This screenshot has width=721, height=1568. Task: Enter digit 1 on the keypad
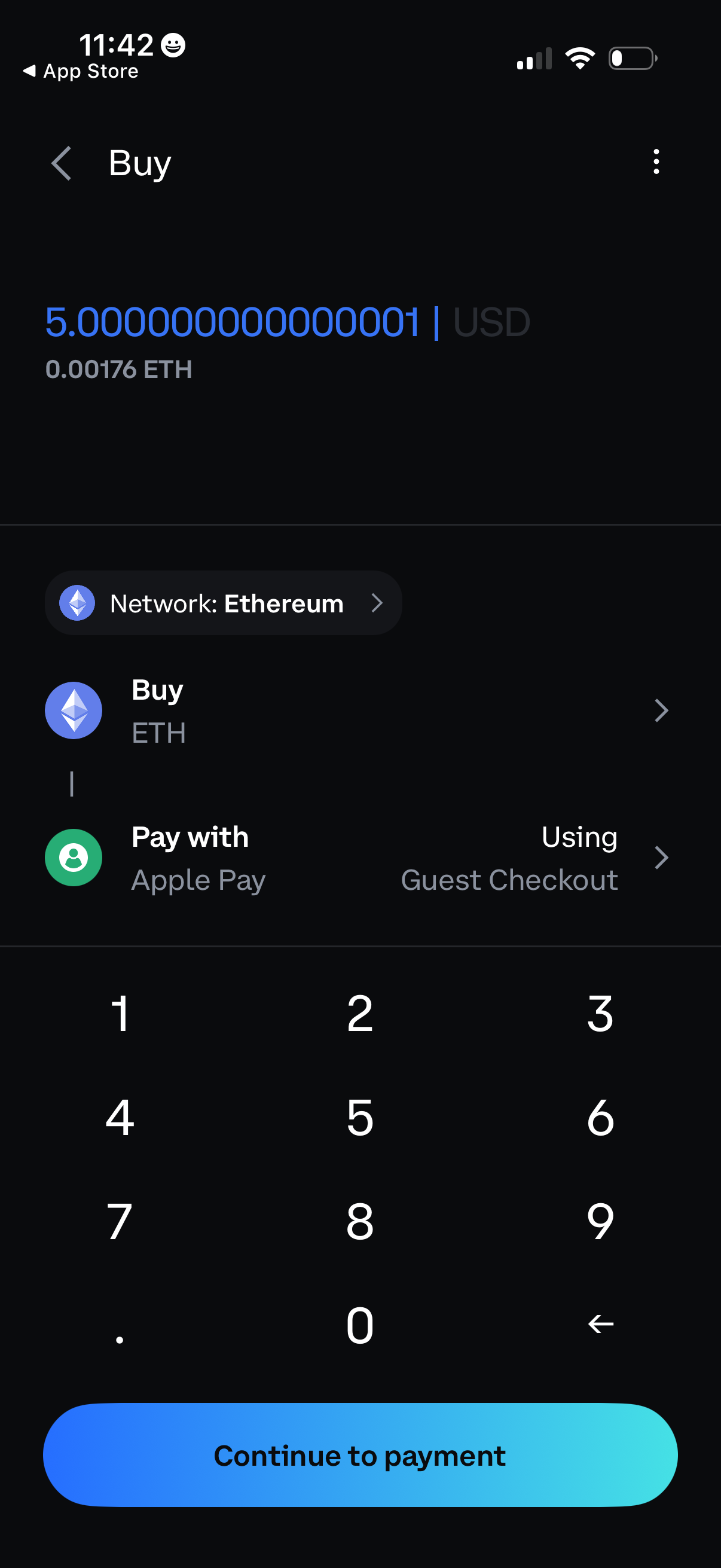(x=120, y=1014)
